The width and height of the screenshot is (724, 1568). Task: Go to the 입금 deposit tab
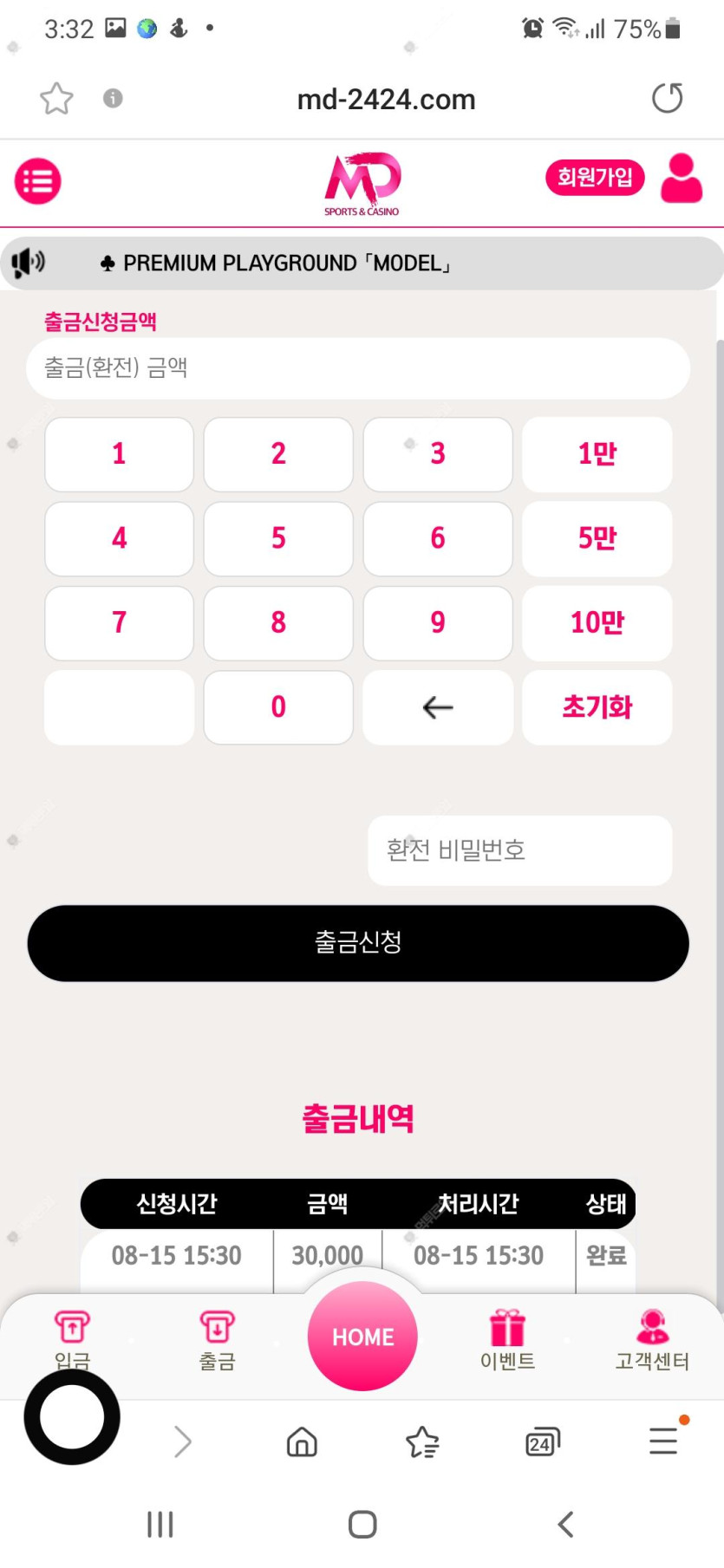pyautogui.click(x=73, y=1339)
